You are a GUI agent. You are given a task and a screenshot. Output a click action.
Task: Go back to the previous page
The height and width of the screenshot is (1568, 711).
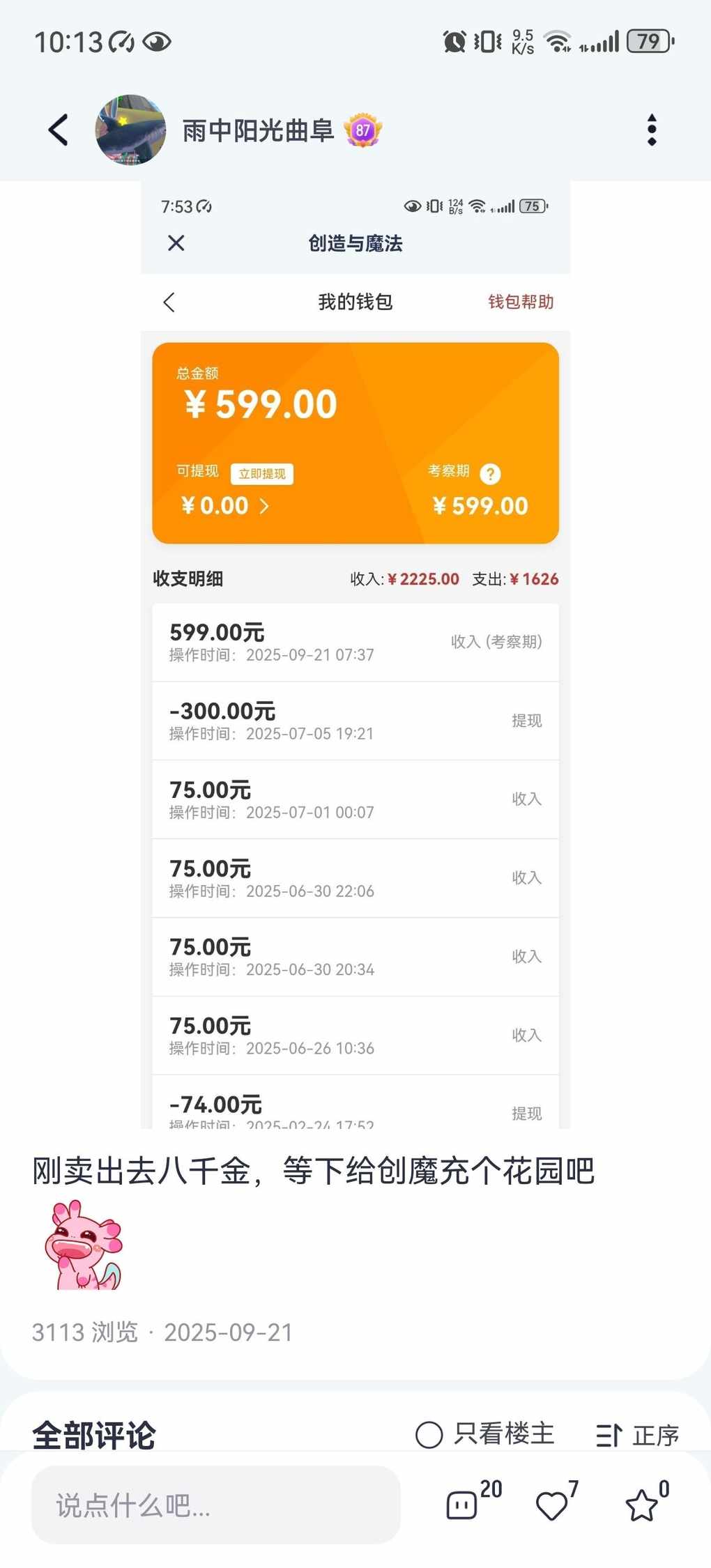coord(59,130)
